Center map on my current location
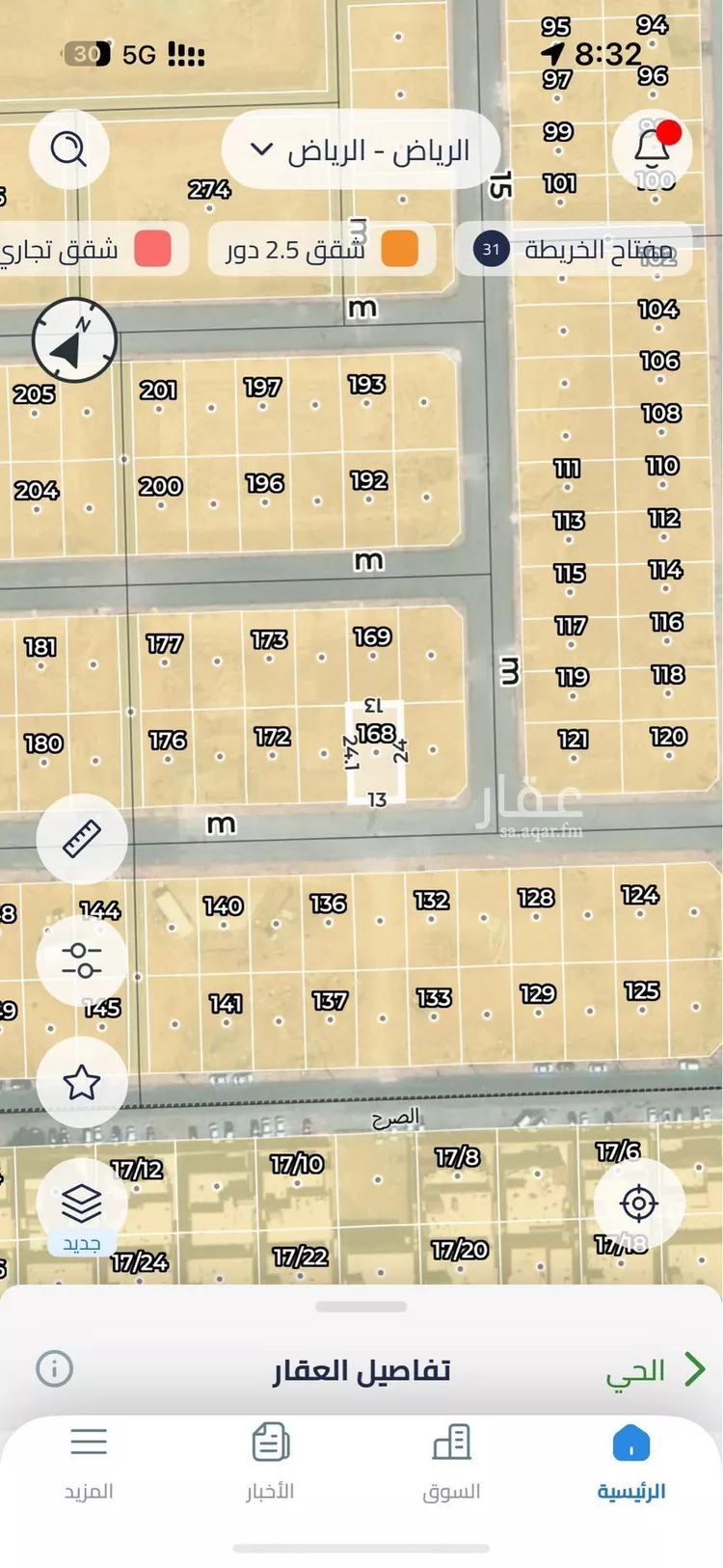723x1568 pixels. pyautogui.click(x=639, y=1203)
